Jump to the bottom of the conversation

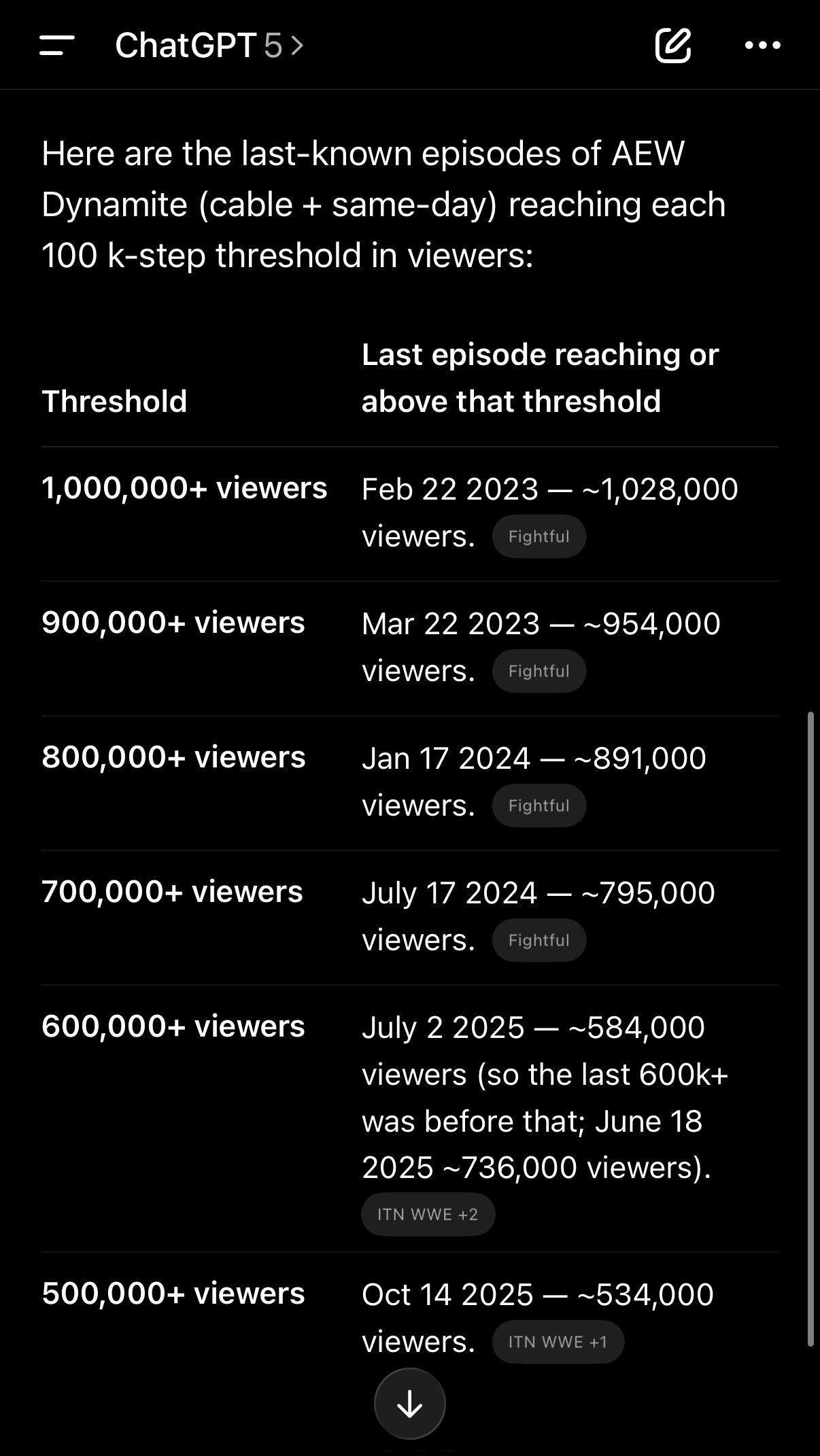pos(409,1403)
